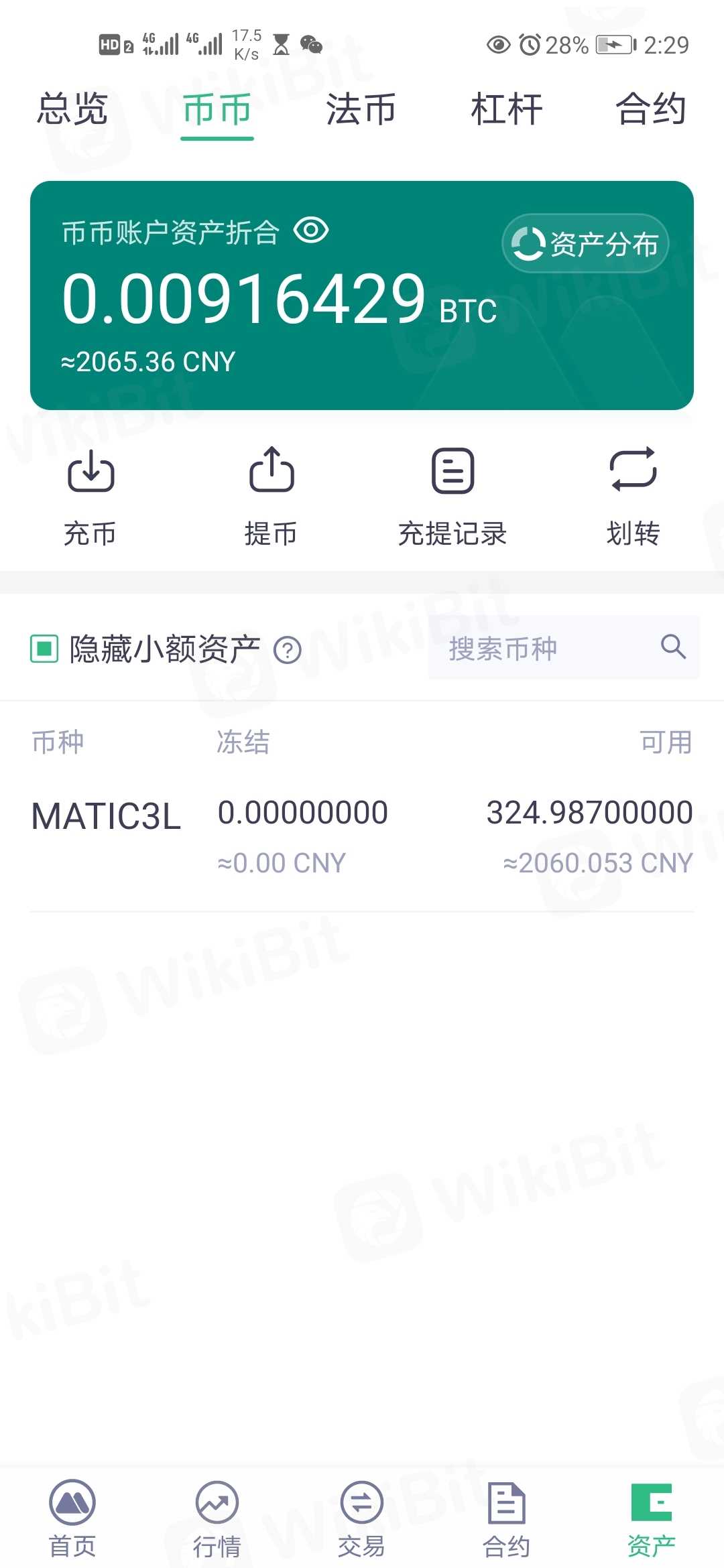Open 合约 in bottom navigation
The height and width of the screenshot is (1568, 724).
(x=507, y=1519)
